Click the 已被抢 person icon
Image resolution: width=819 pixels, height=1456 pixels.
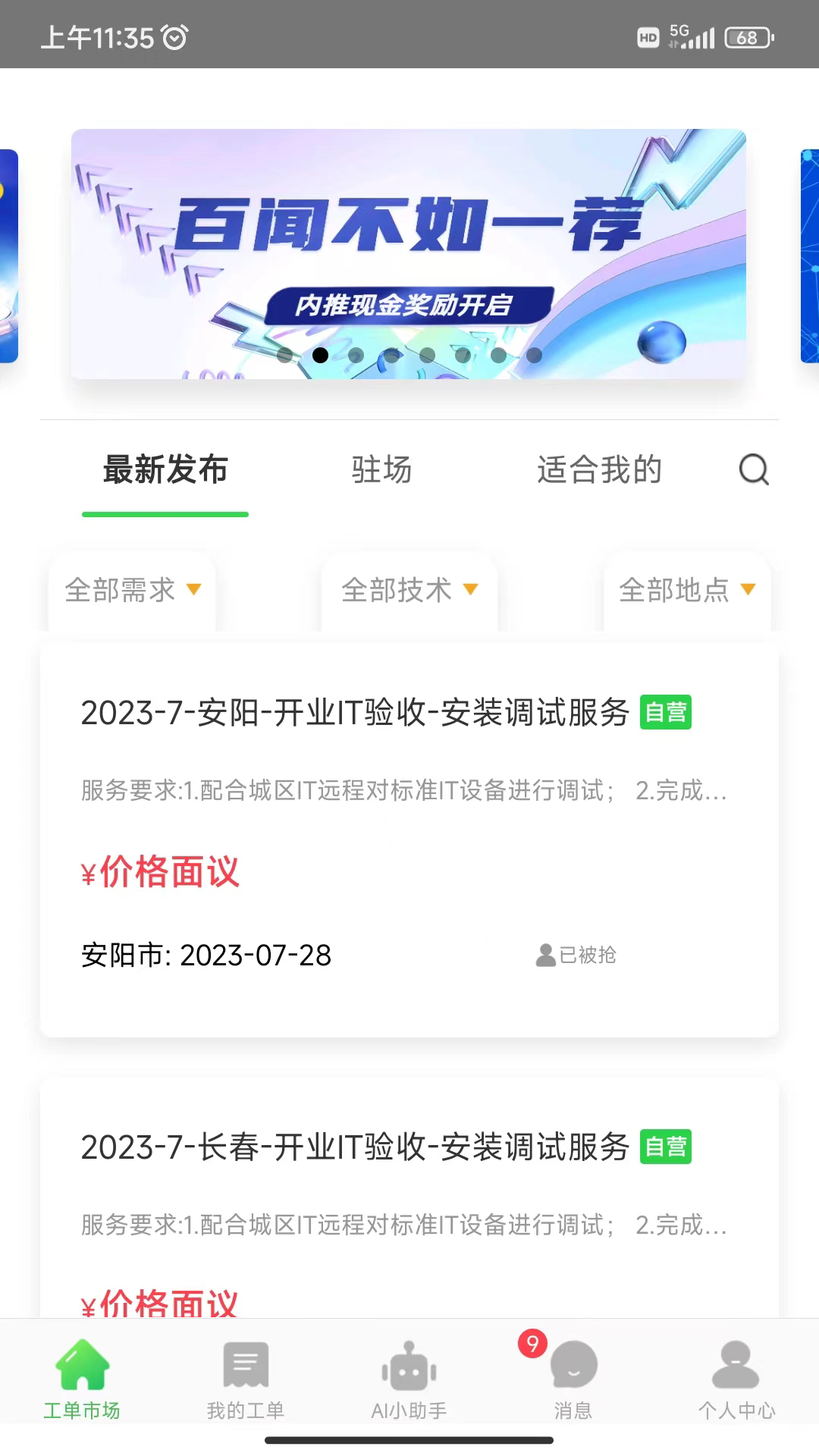pyautogui.click(x=544, y=955)
